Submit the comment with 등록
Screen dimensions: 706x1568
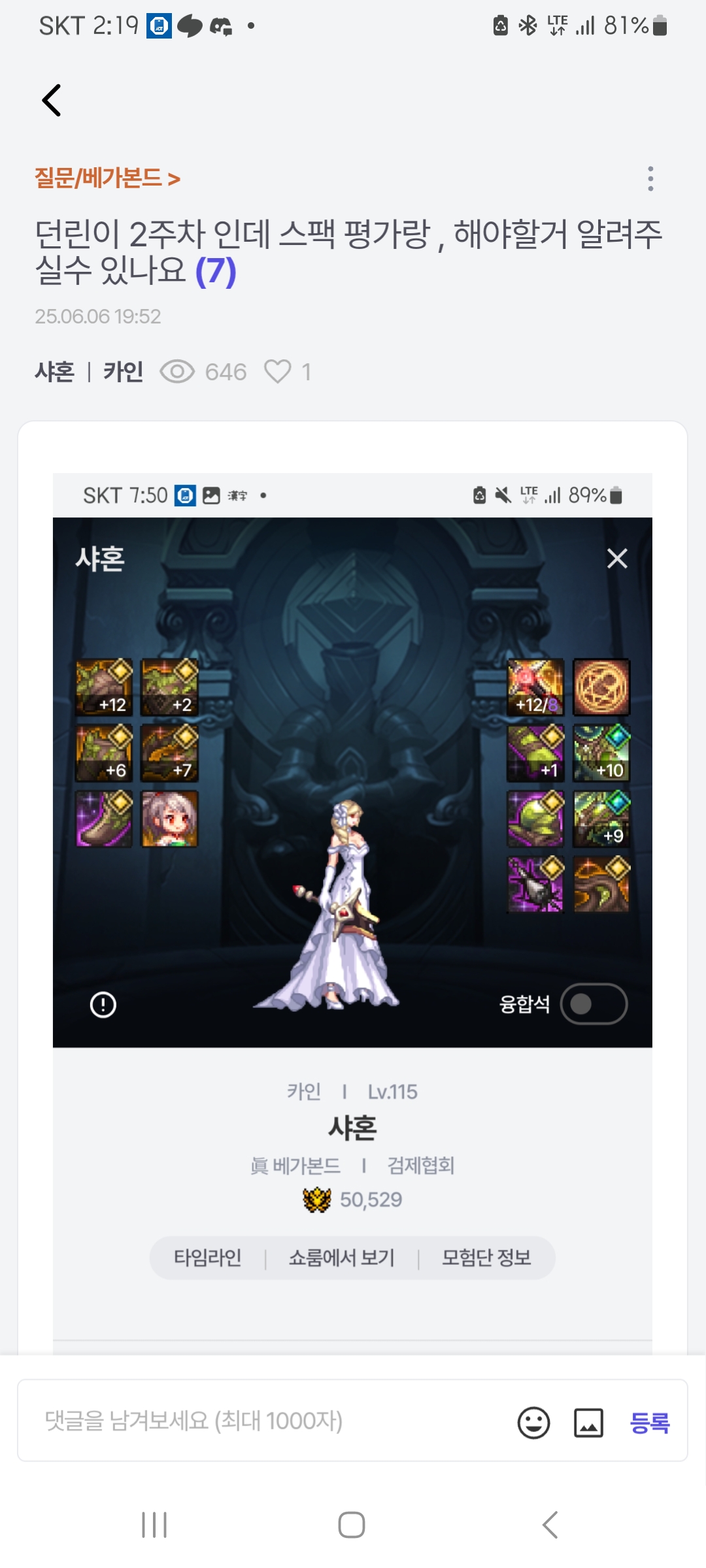[x=649, y=1422]
